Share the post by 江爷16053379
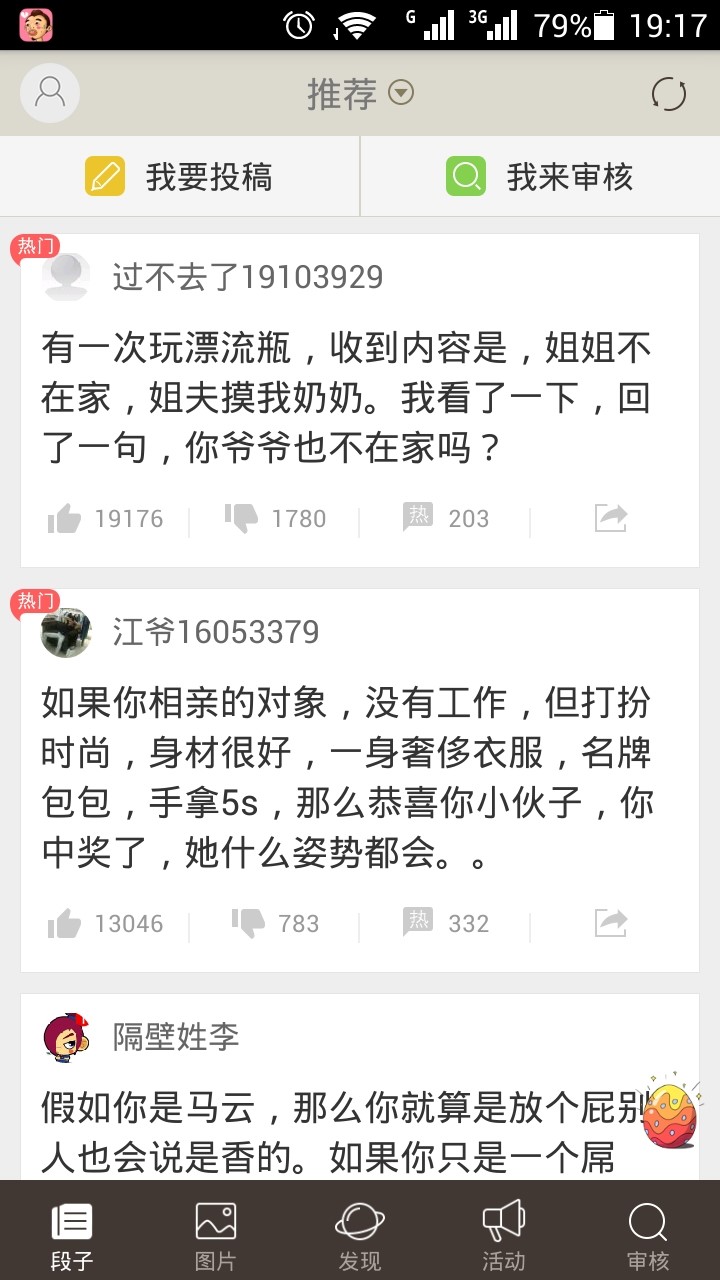Viewport: 720px width, 1280px height. [x=610, y=922]
